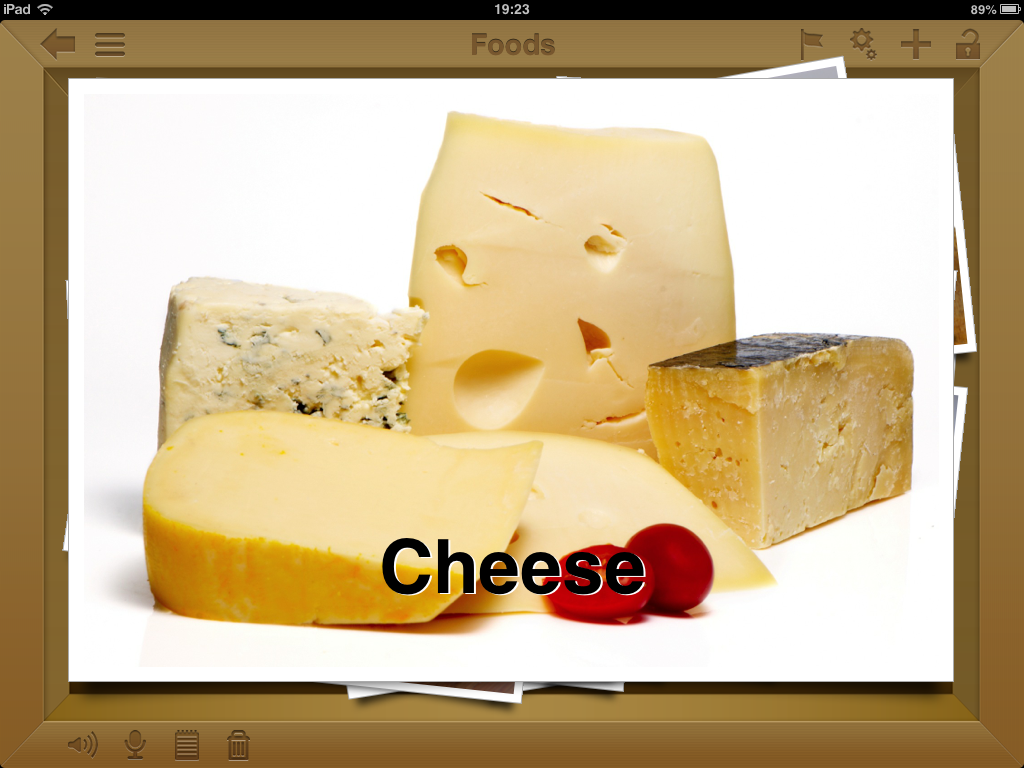
Task: Play the sound with speaker icon
Action: click(83, 744)
